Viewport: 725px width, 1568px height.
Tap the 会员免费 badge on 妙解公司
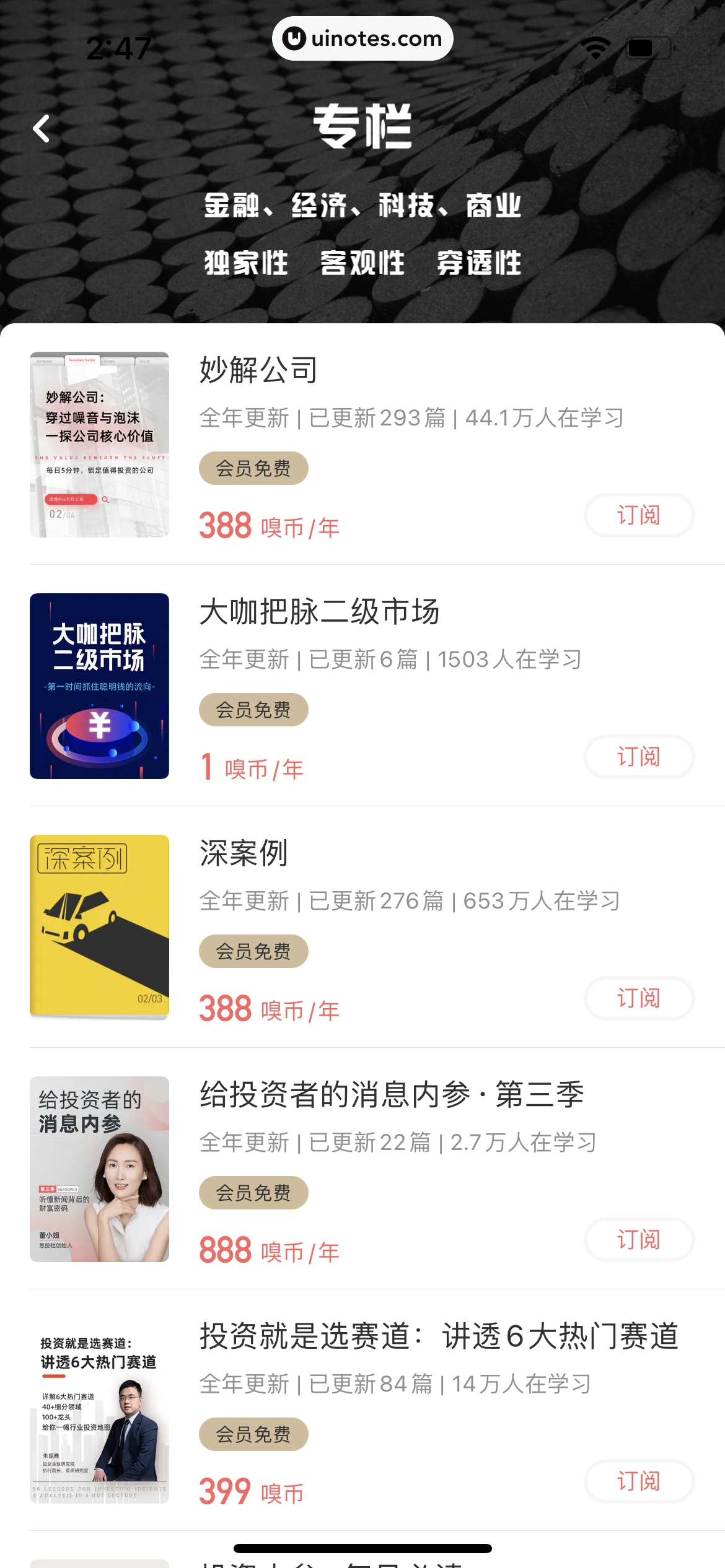(253, 469)
